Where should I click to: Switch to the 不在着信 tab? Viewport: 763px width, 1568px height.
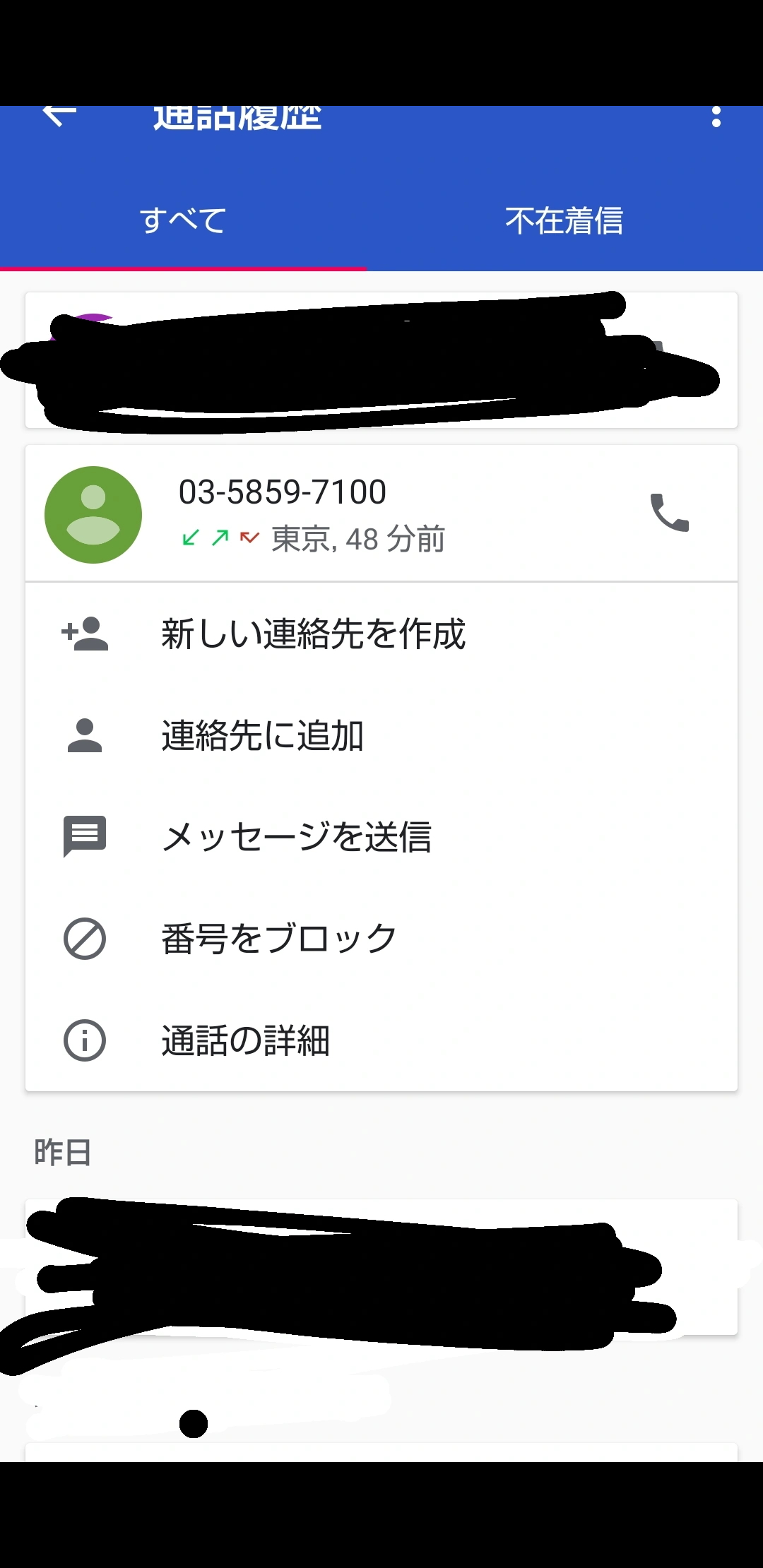tap(564, 220)
